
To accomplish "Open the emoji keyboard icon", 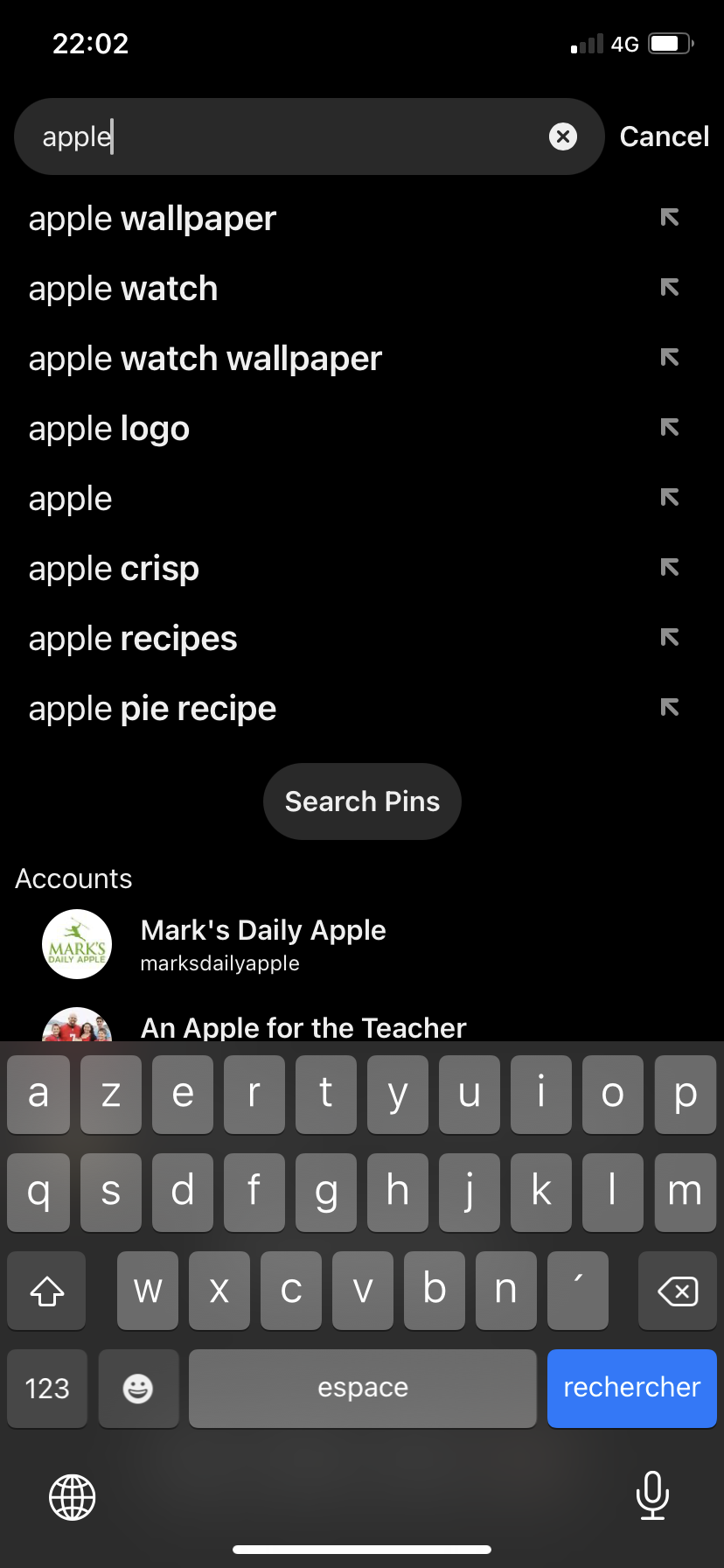I will click(x=138, y=1389).
